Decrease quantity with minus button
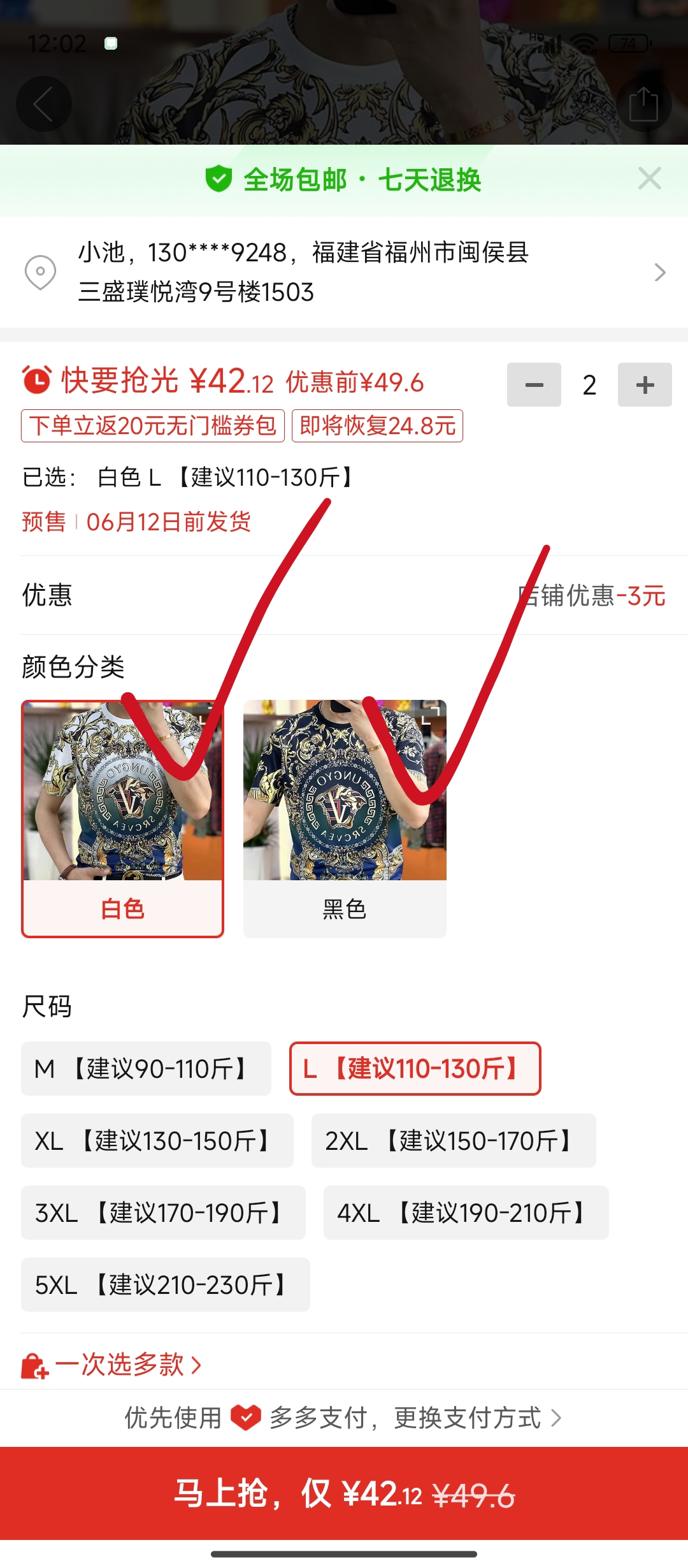The image size is (688, 1568). [534, 385]
